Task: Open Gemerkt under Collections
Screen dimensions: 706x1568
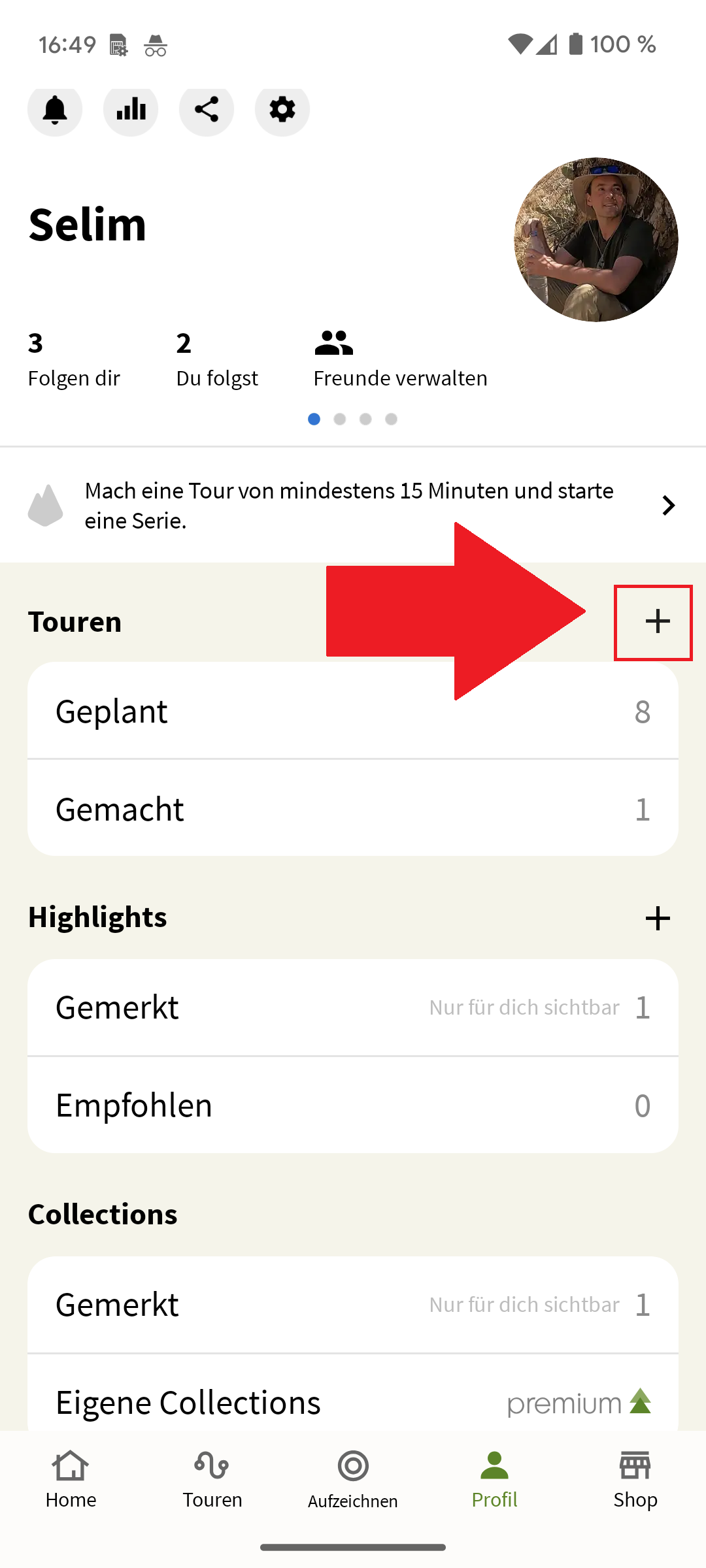Action: point(353,1305)
